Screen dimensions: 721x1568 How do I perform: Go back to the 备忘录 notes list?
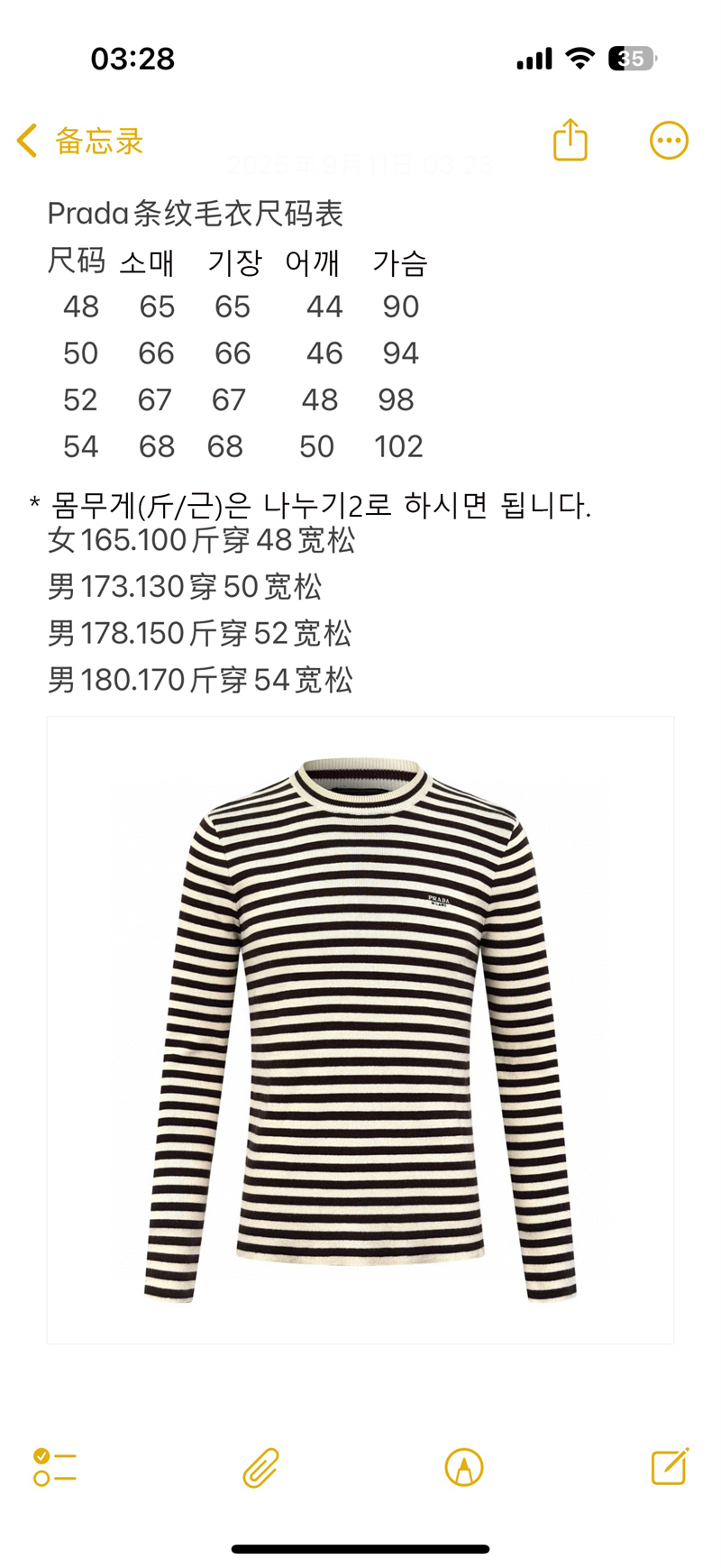79,142
